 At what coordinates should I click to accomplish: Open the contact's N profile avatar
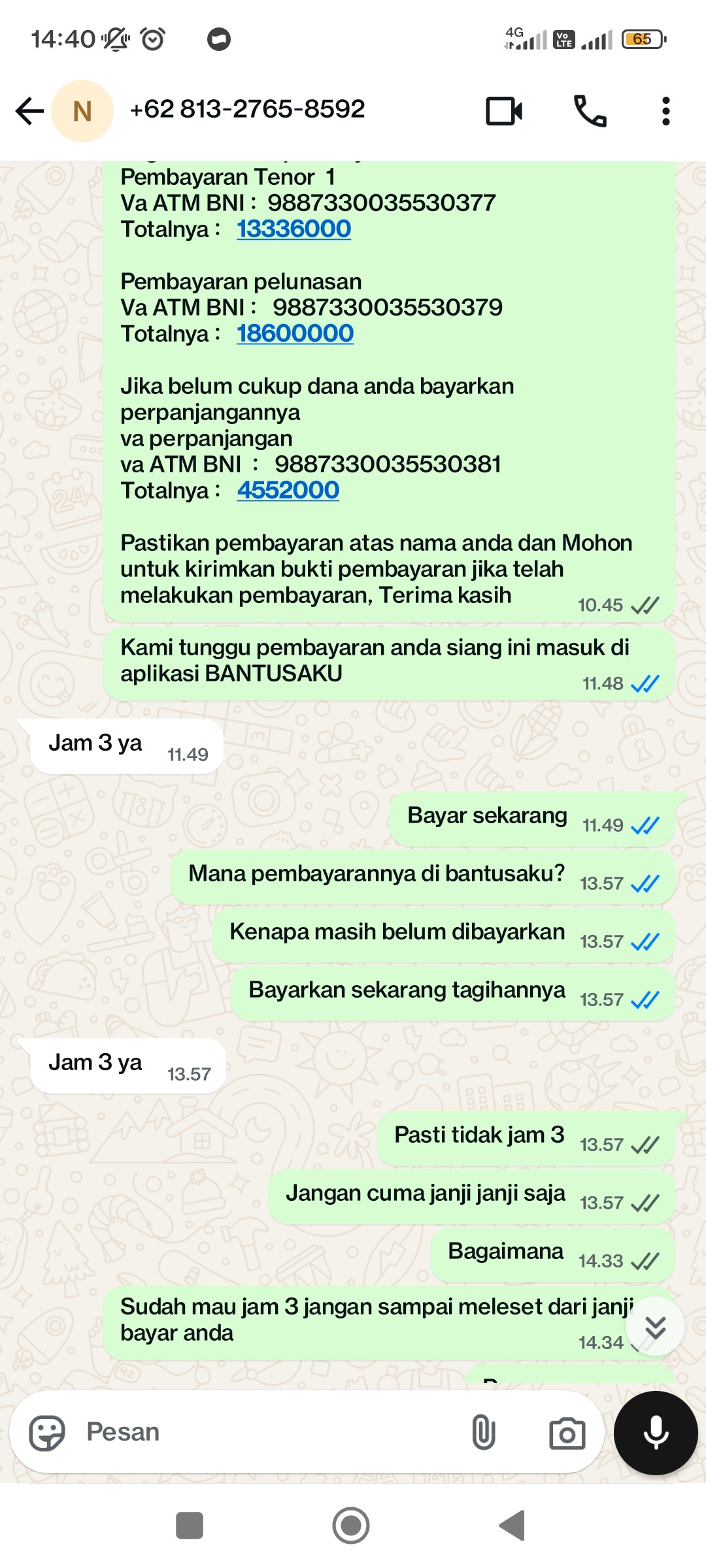(x=82, y=111)
